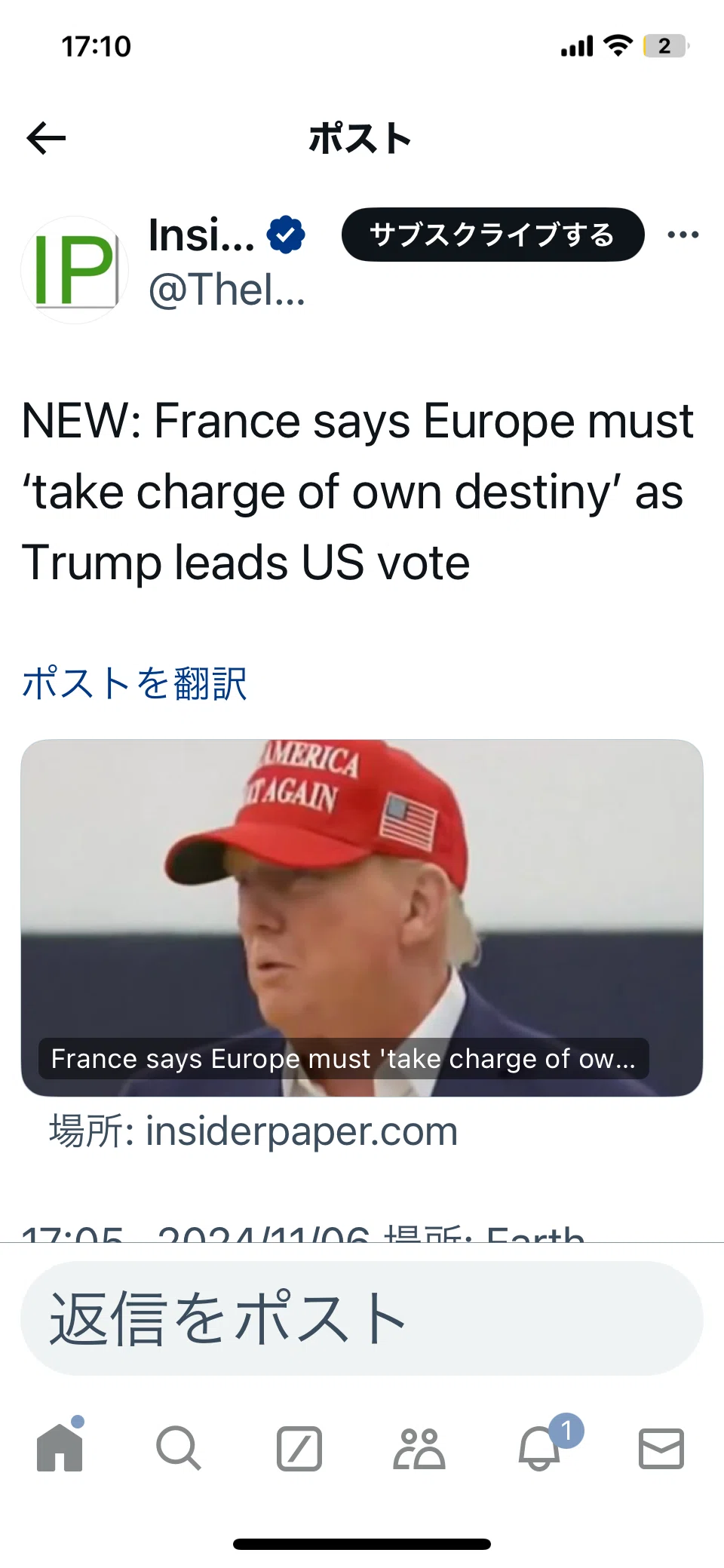This screenshot has width=724, height=1568.
Task: Switch to the Communities tab
Action: [x=419, y=1448]
